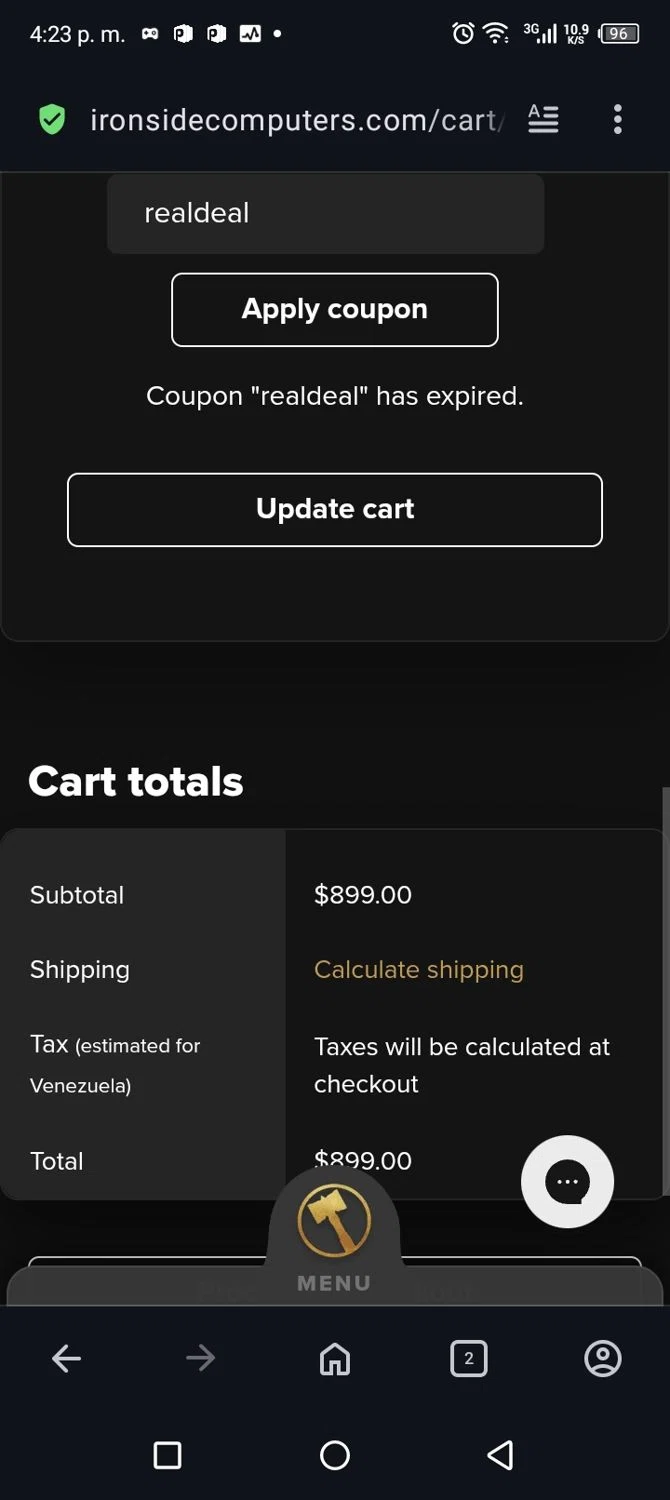Open the browser overflow menu
Screen dimensions: 670x1500
(617, 120)
